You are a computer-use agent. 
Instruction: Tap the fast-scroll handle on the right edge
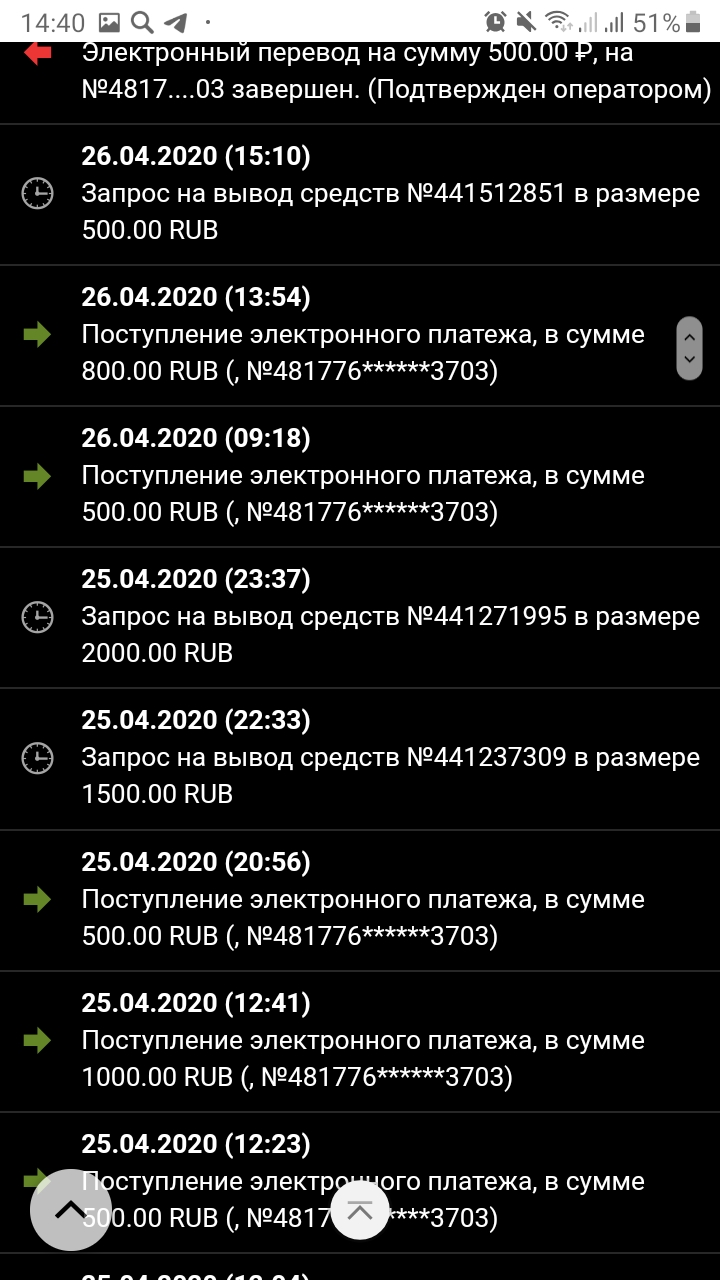pyautogui.click(x=689, y=348)
